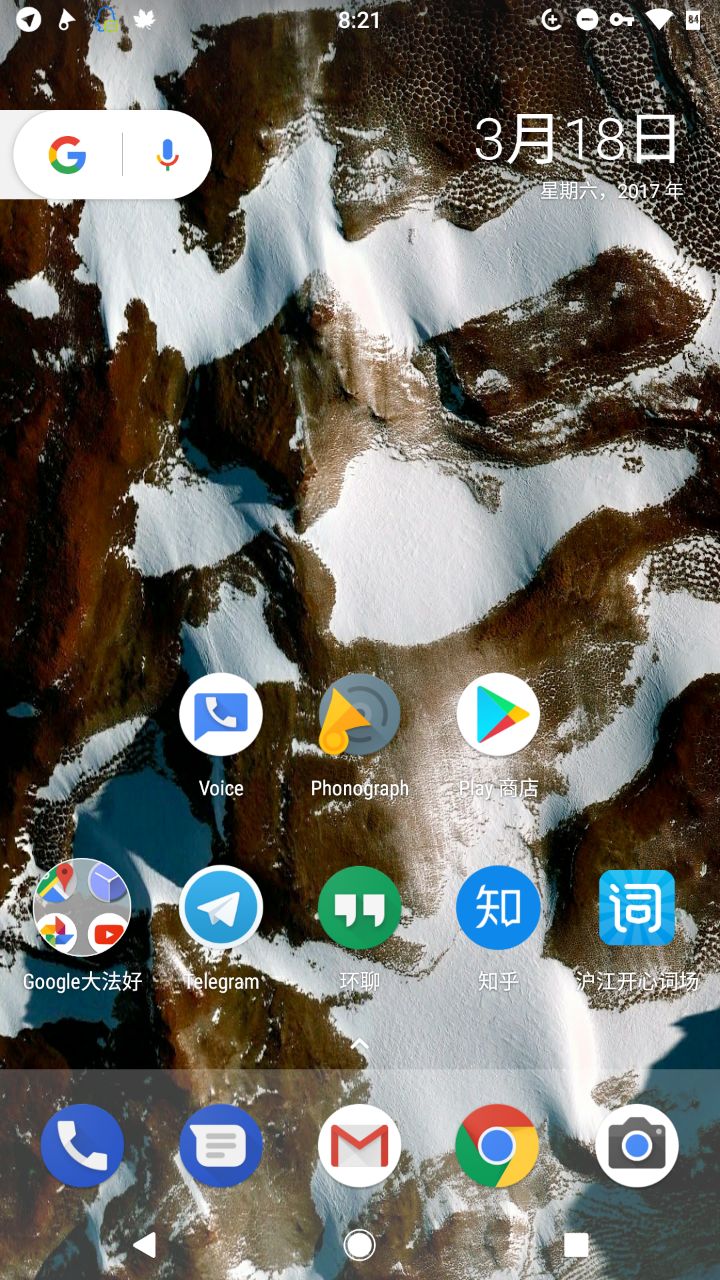Screen dimensions: 720x1280
Task: Expand the app drawer arrow
Action: (360, 1044)
